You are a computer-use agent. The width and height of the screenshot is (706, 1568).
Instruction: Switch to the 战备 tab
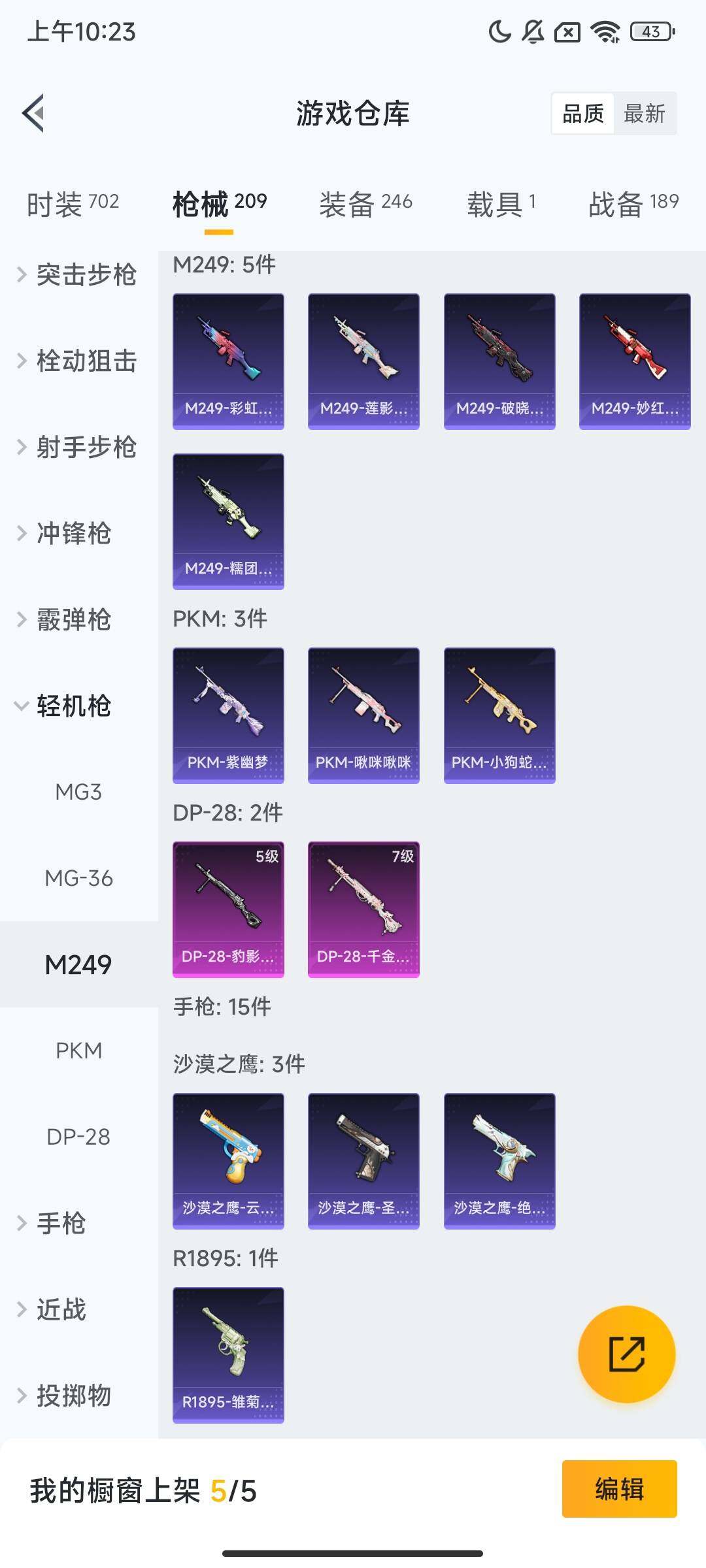633,204
